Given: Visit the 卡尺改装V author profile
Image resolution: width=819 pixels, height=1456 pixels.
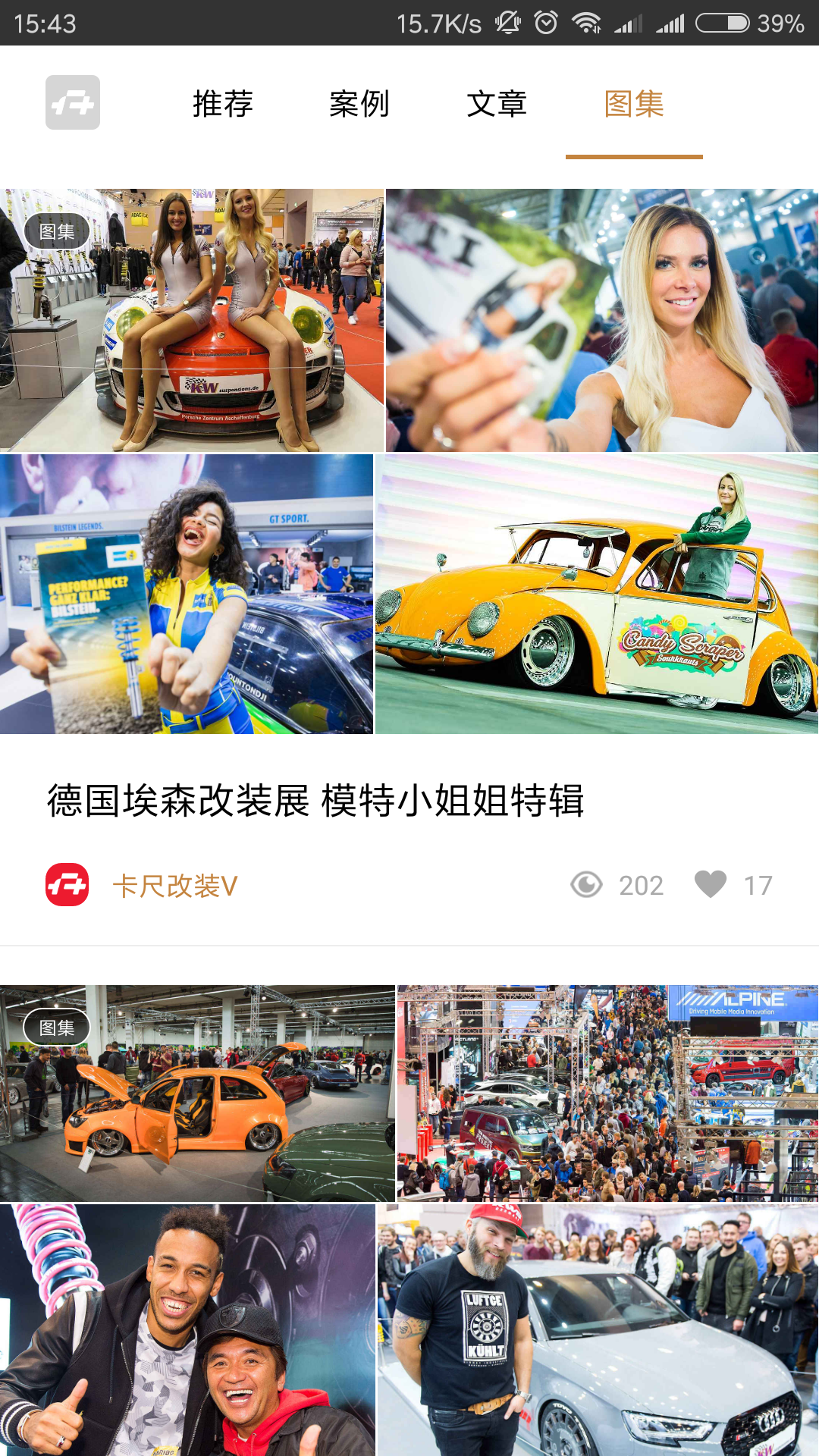Looking at the screenshot, I should coord(174,884).
